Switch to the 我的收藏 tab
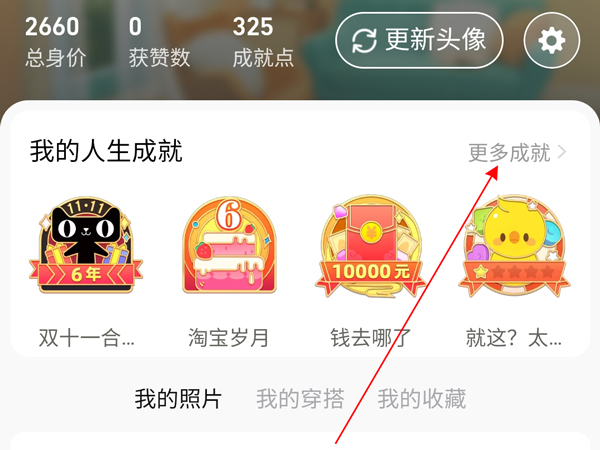The image size is (600, 450). pyautogui.click(x=421, y=400)
